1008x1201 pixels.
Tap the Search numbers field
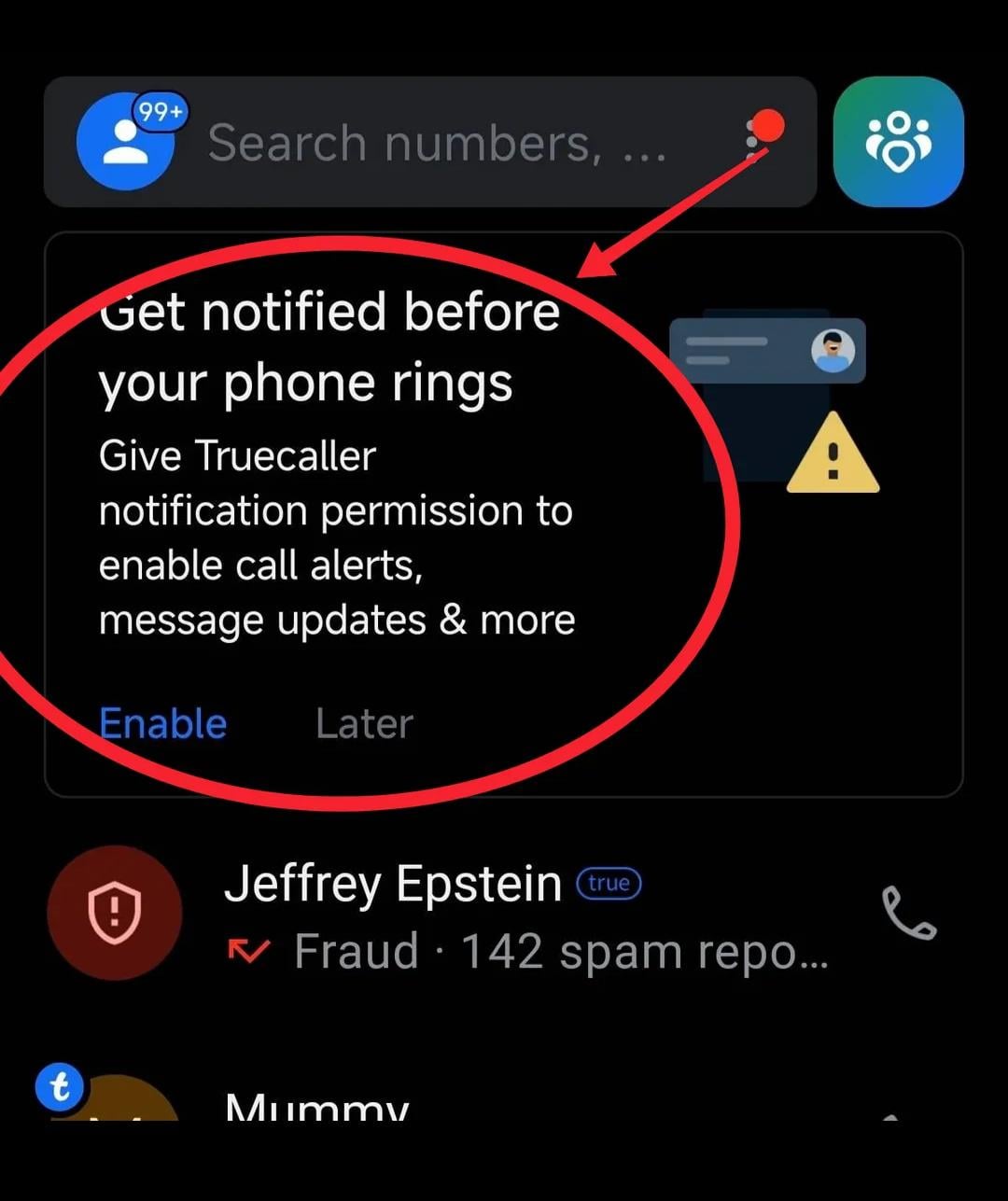point(437,144)
